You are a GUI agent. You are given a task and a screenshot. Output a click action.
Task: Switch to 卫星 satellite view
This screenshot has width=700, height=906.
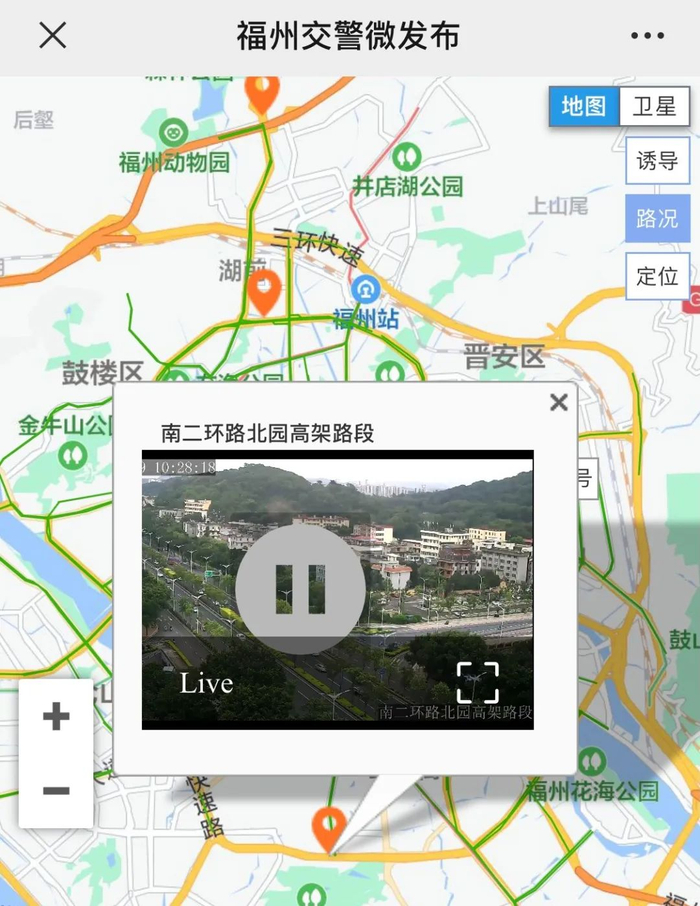tap(654, 106)
